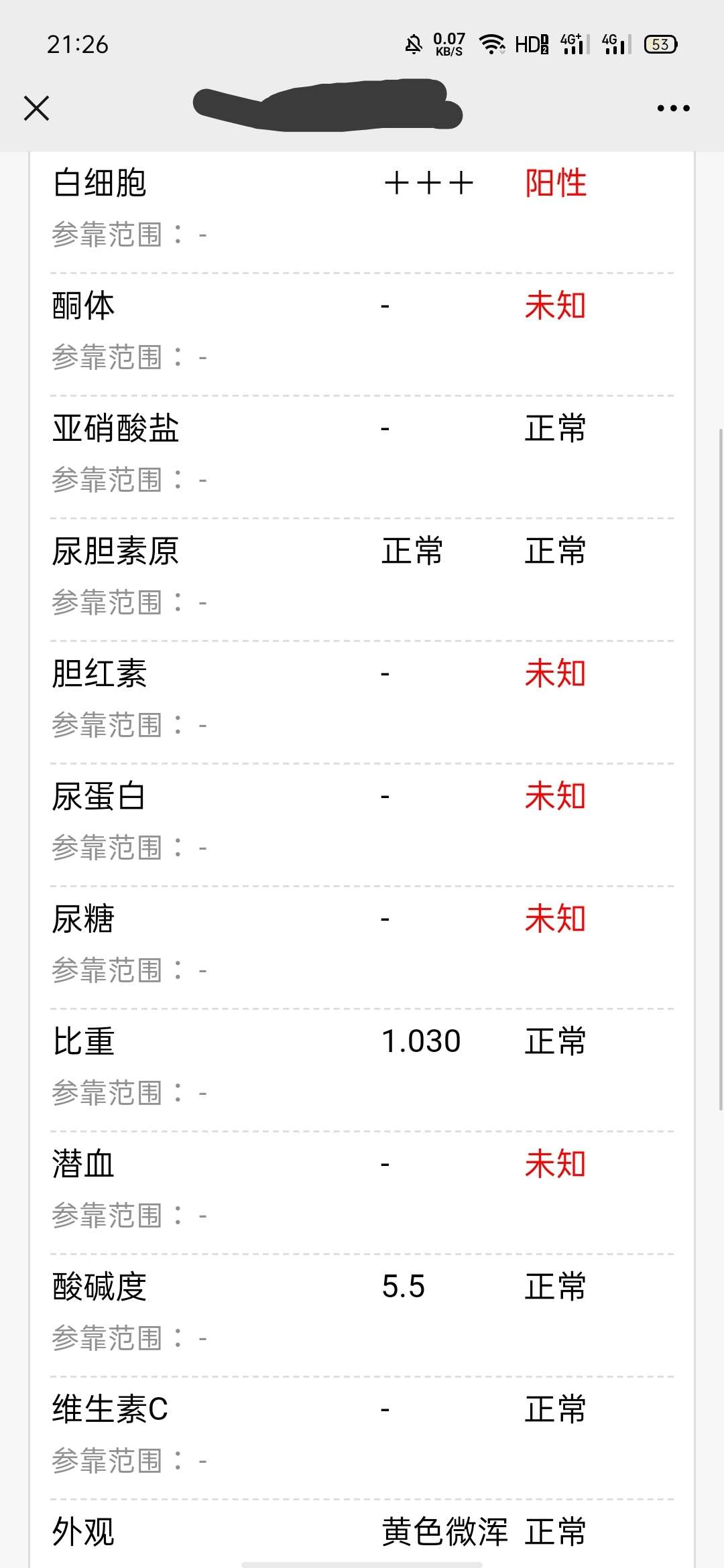Tap the clock showing 21:26

[76, 44]
